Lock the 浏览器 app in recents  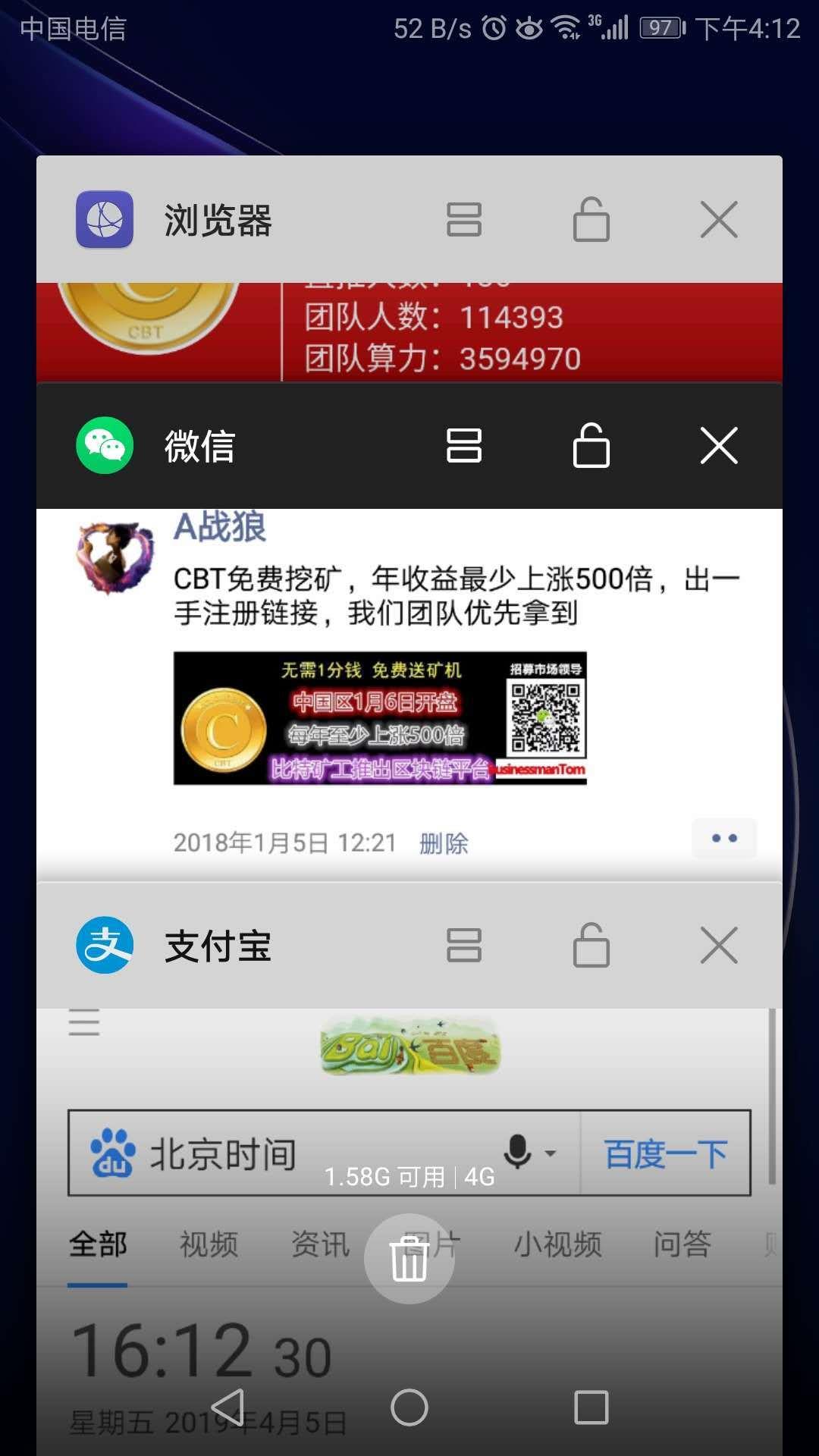point(591,220)
